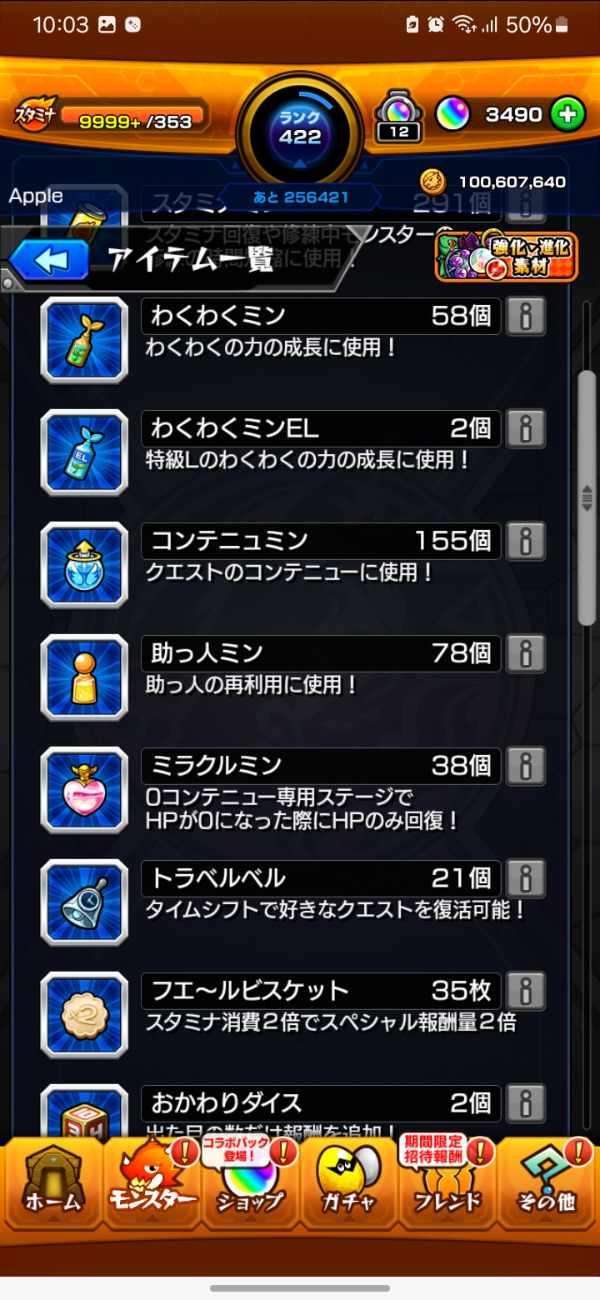The width and height of the screenshot is (600, 1300).
Task: Open the 強化・進化素材 button
Action: 506,256
